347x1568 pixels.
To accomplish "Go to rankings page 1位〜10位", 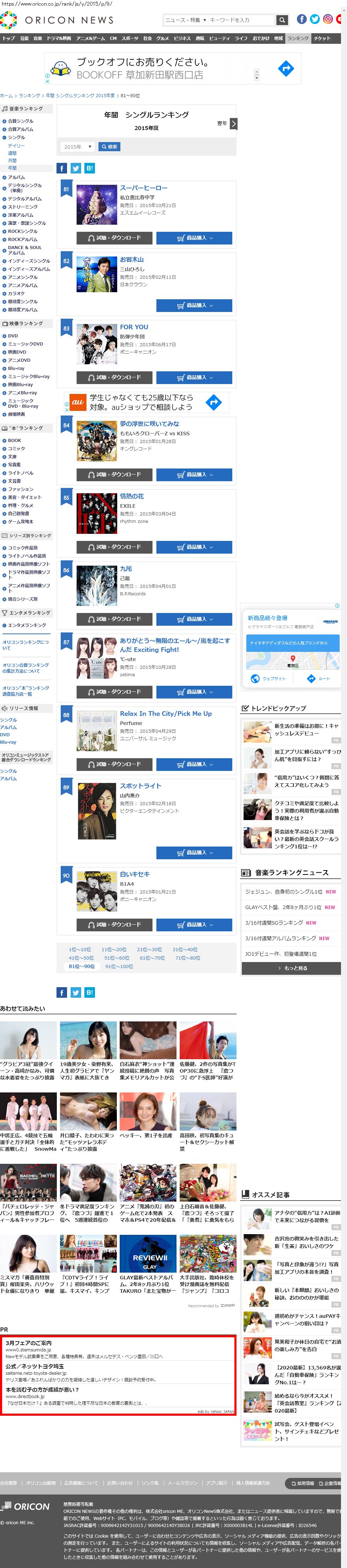I will pyautogui.click(x=80, y=950).
